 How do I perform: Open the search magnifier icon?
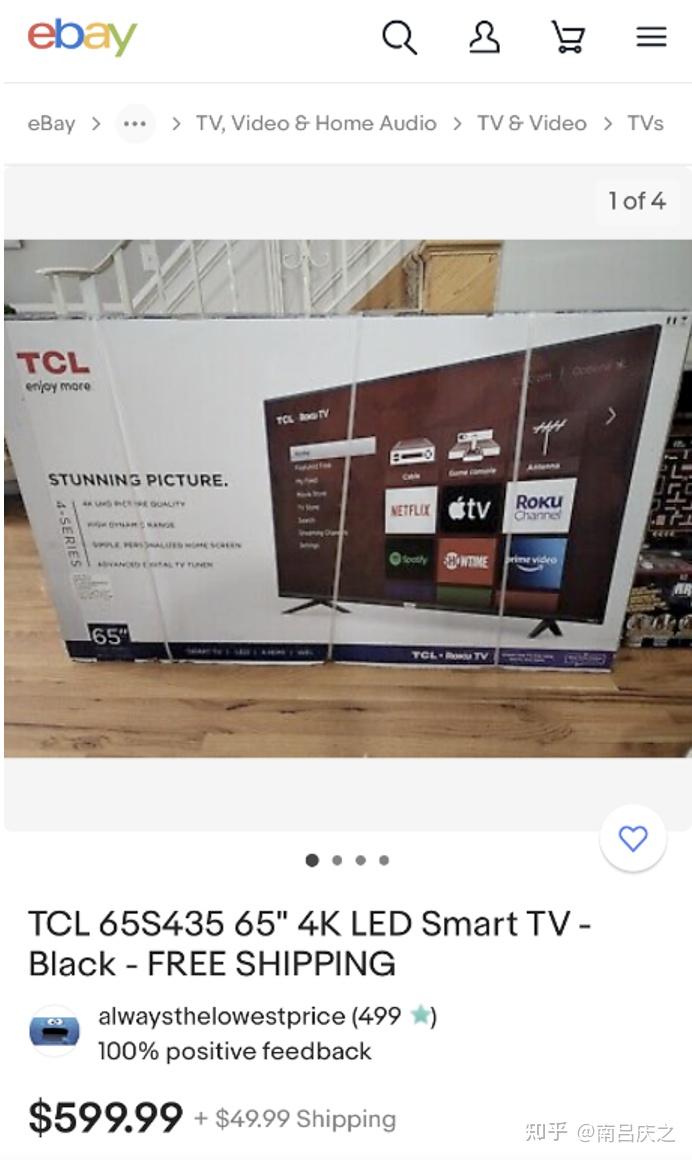399,38
